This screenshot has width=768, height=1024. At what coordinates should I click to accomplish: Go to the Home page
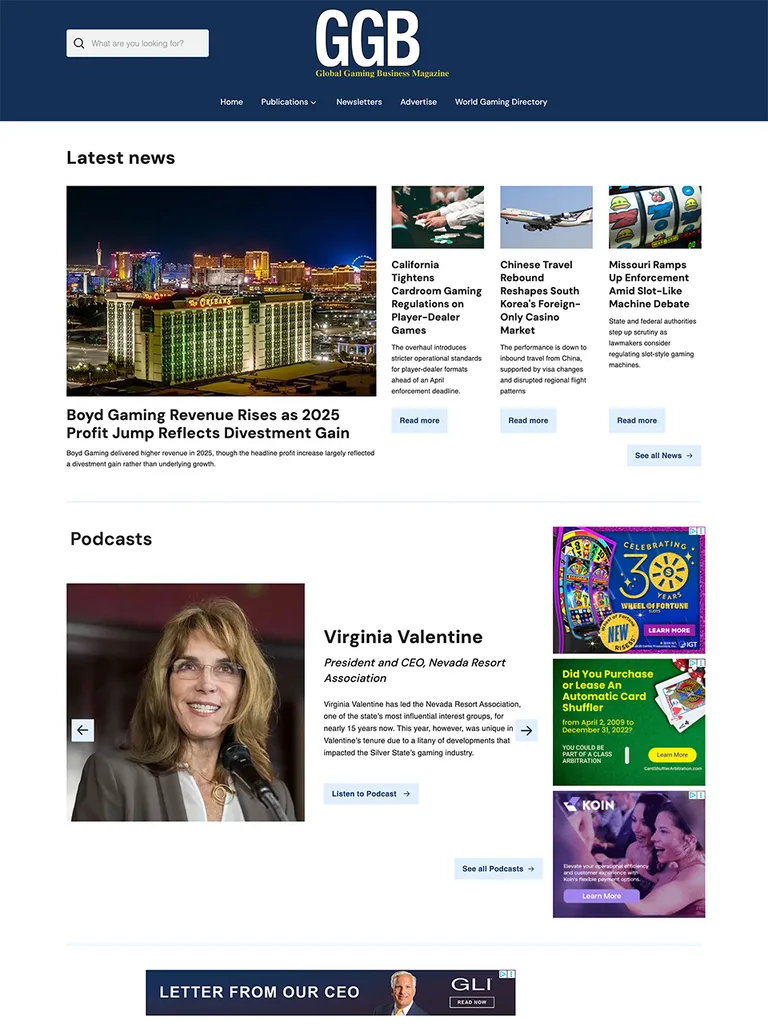[231, 102]
